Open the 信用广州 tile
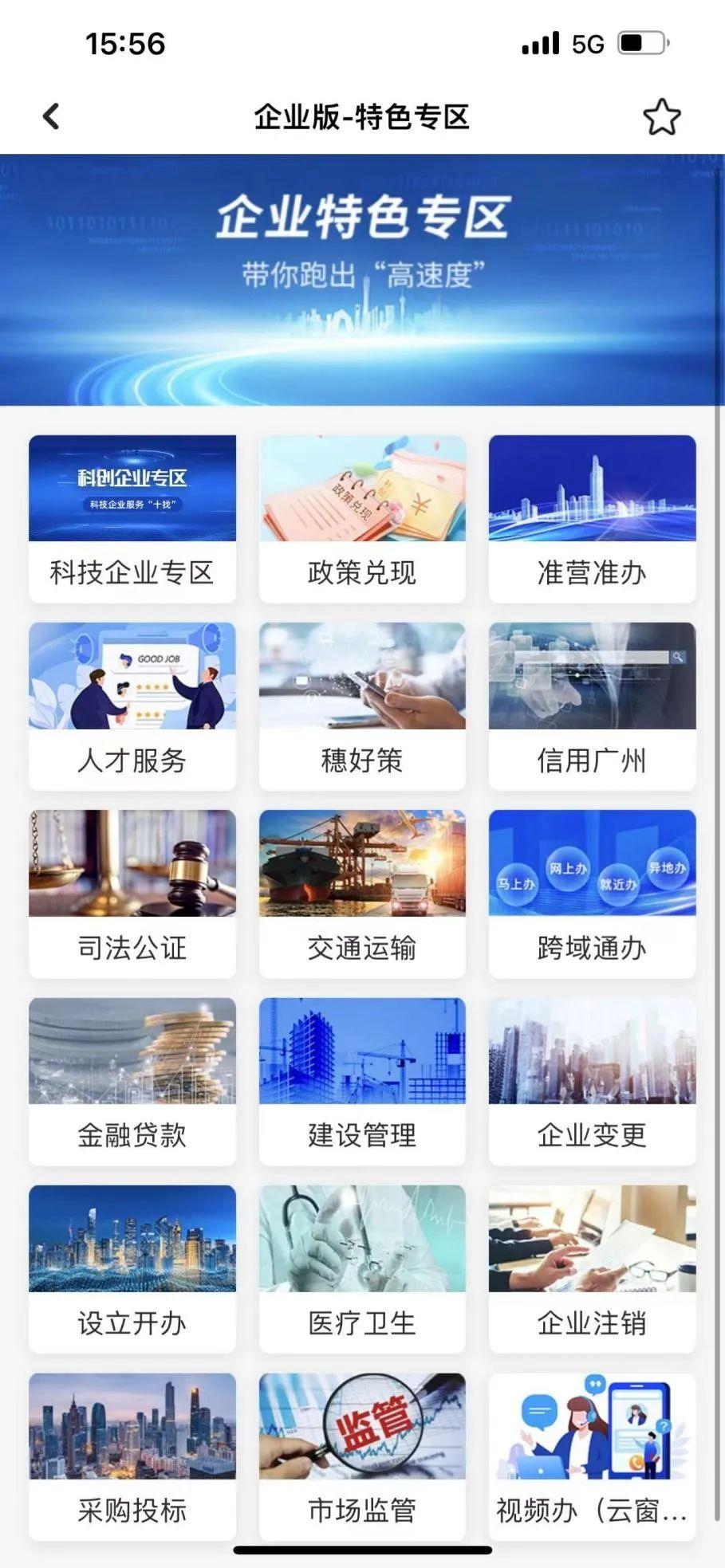Image resolution: width=725 pixels, height=1568 pixels. click(592, 706)
